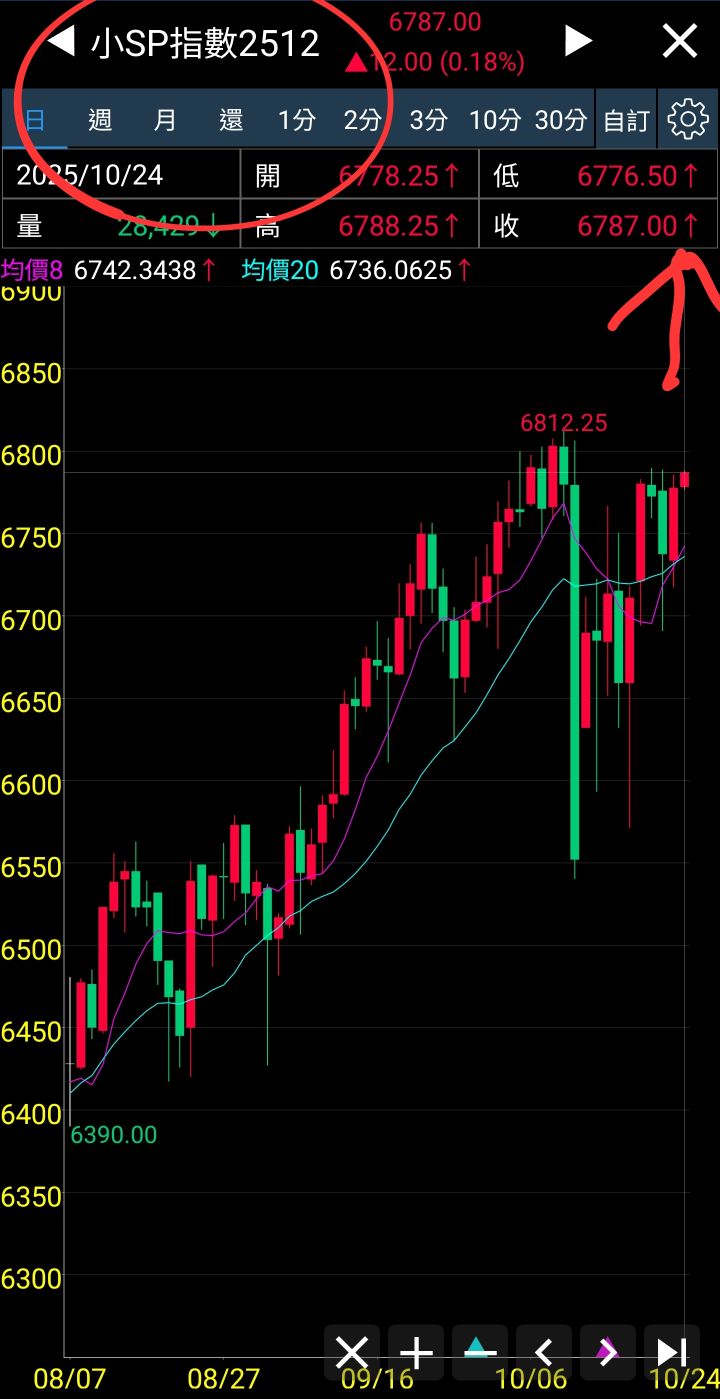This screenshot has width=720, height=1399.
Task: Switch to the monthly 月 chart
Action: [165, 121]
